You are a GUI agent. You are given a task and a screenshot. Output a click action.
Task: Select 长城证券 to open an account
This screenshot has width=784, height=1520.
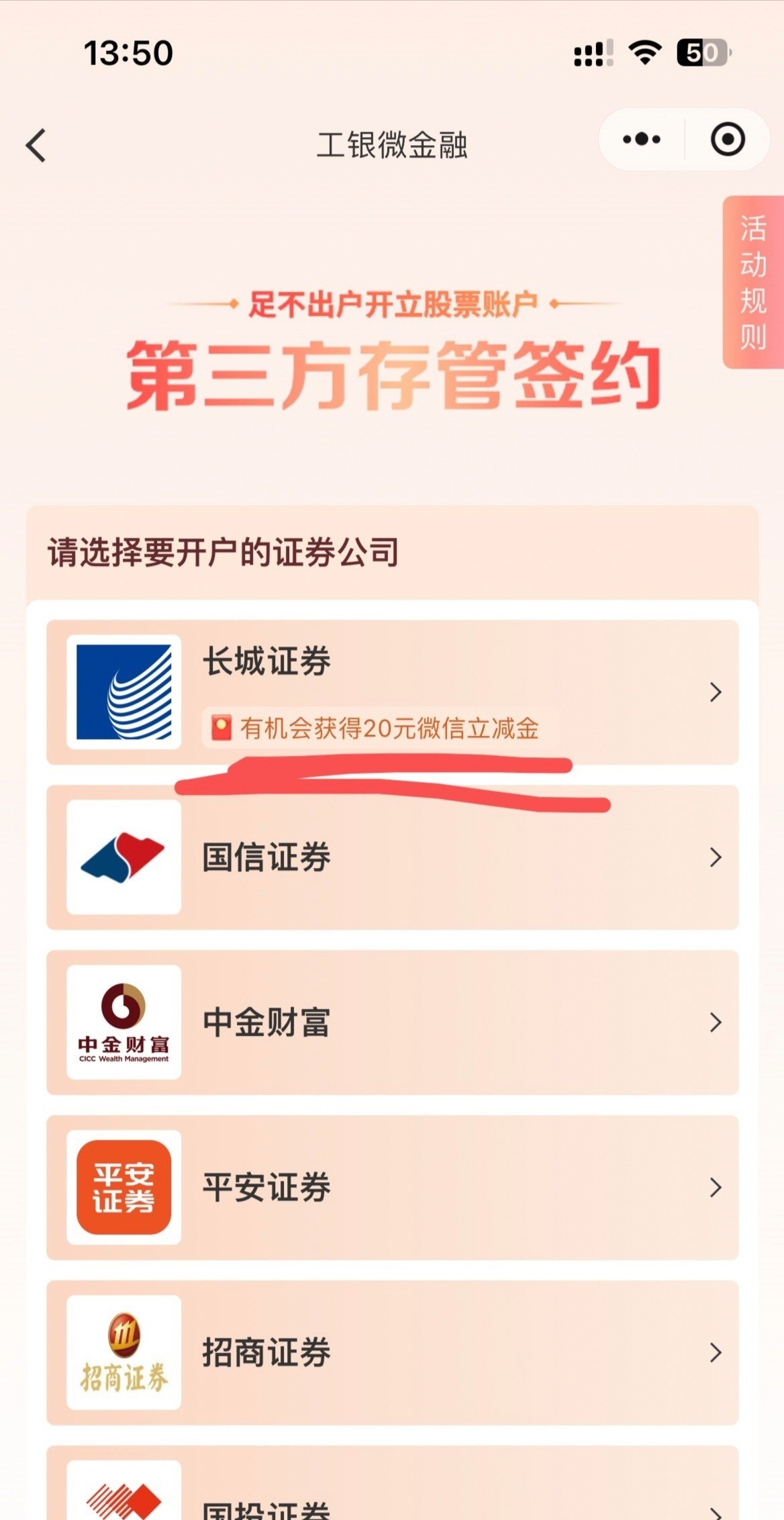point(392,692)
